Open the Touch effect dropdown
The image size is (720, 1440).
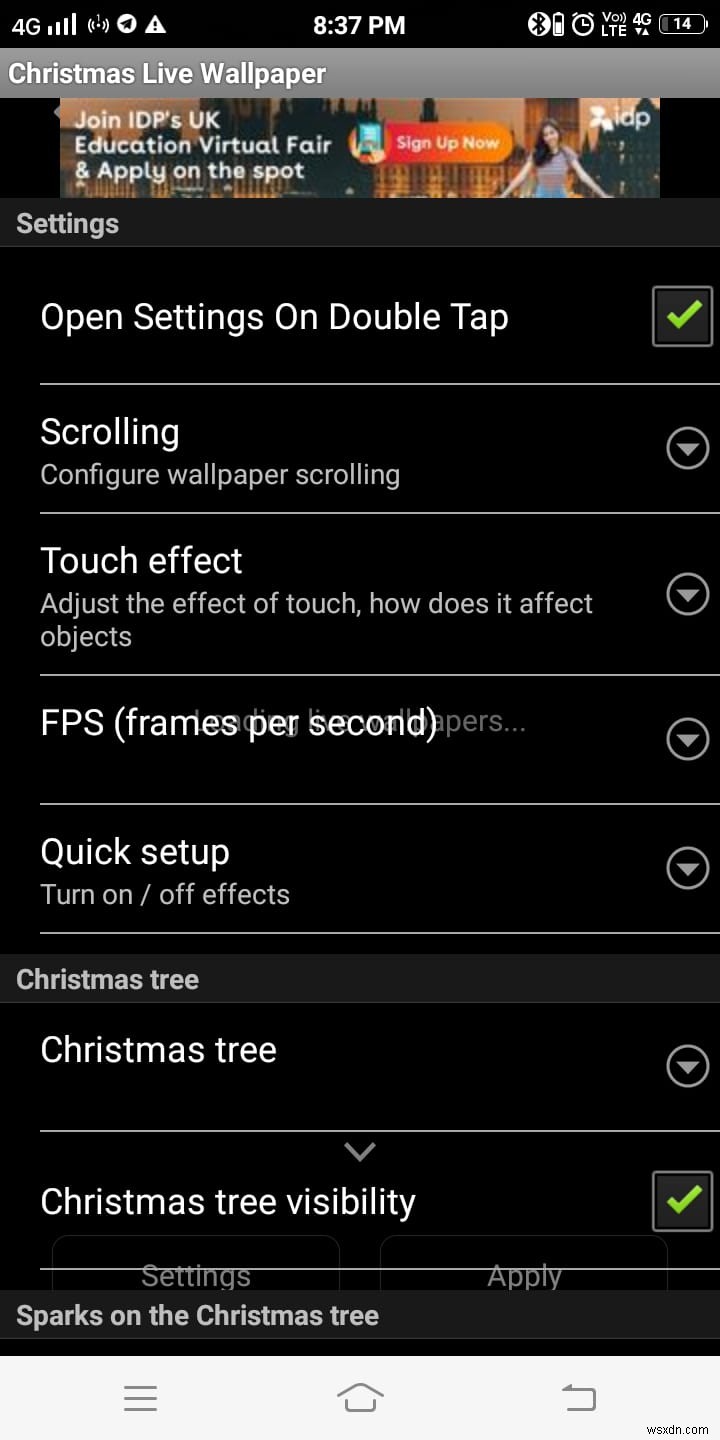click(687, 595)
